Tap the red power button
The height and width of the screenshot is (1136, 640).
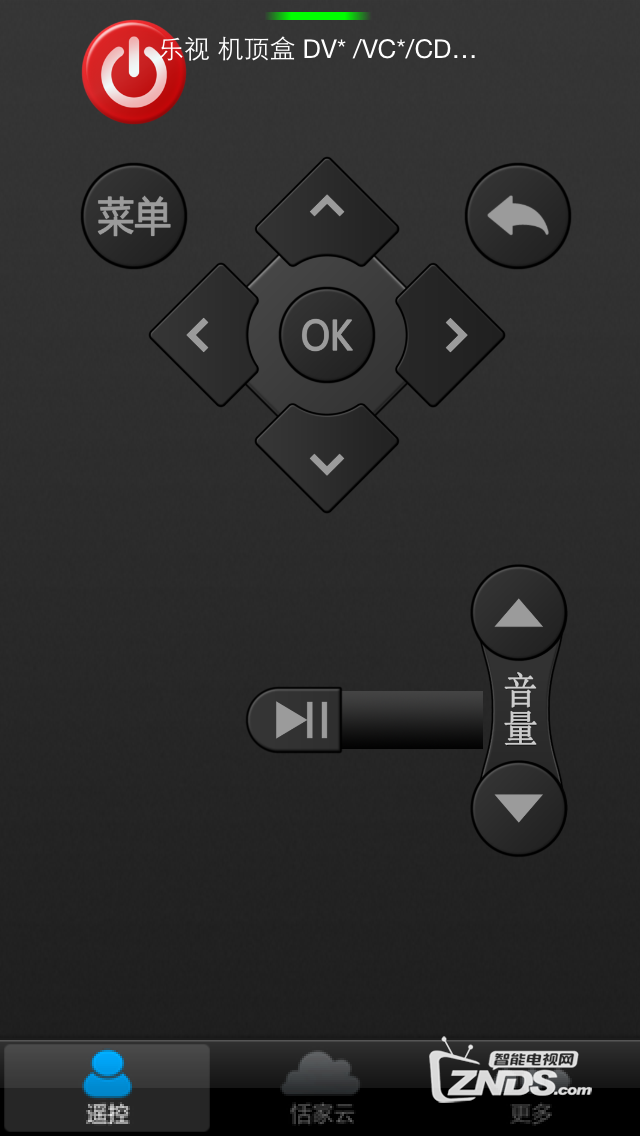(134, 73)
